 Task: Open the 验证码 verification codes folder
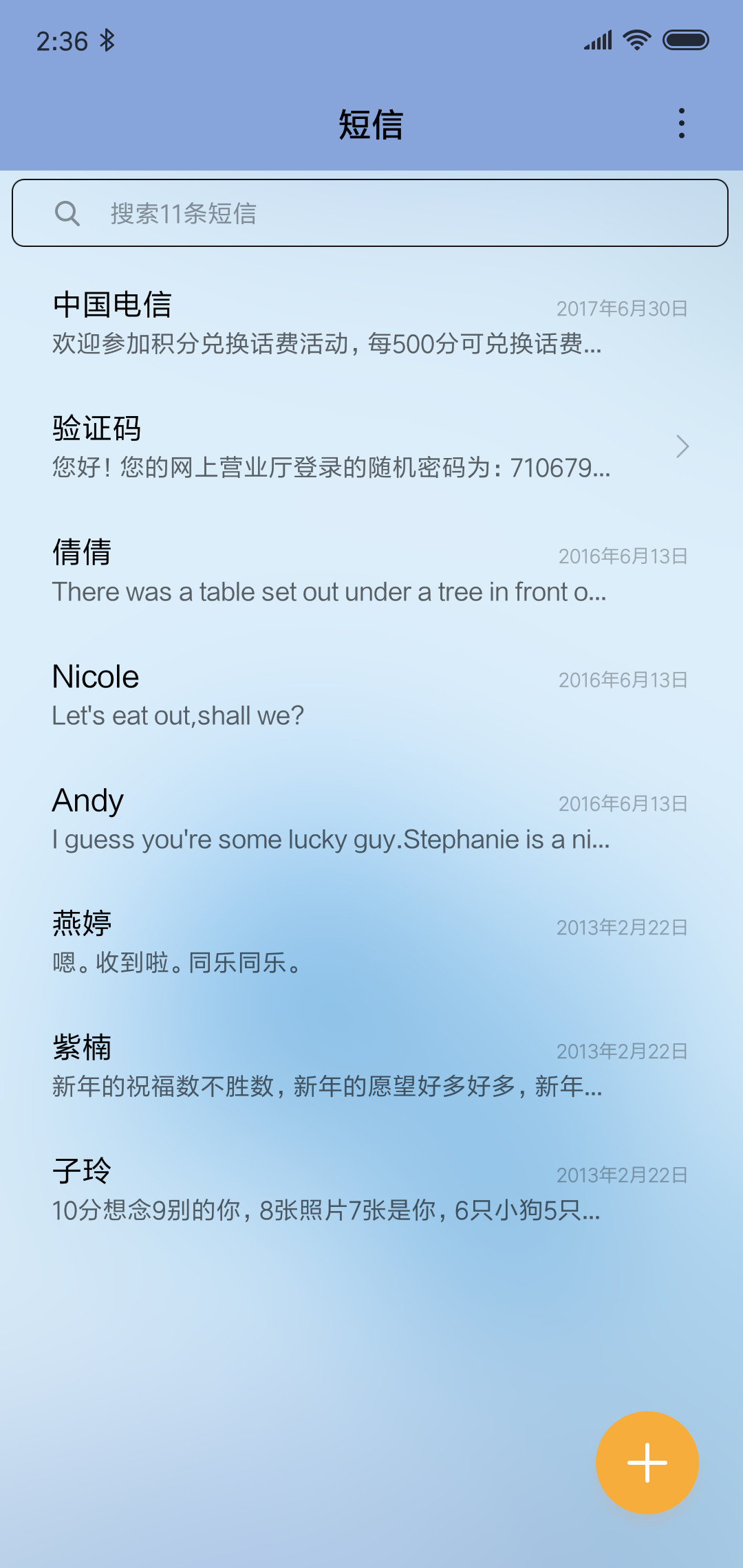point(371,447)
